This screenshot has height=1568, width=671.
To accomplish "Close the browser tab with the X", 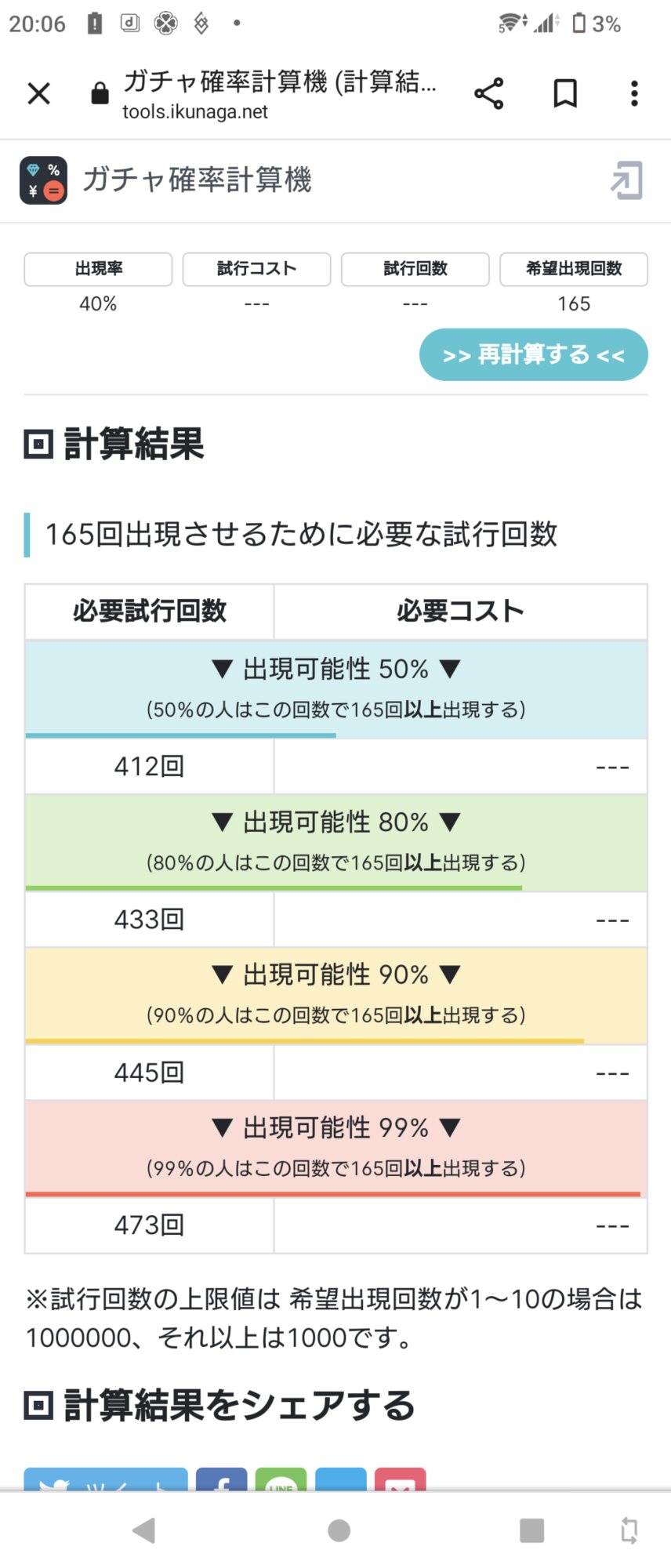I will coord(38,93).
